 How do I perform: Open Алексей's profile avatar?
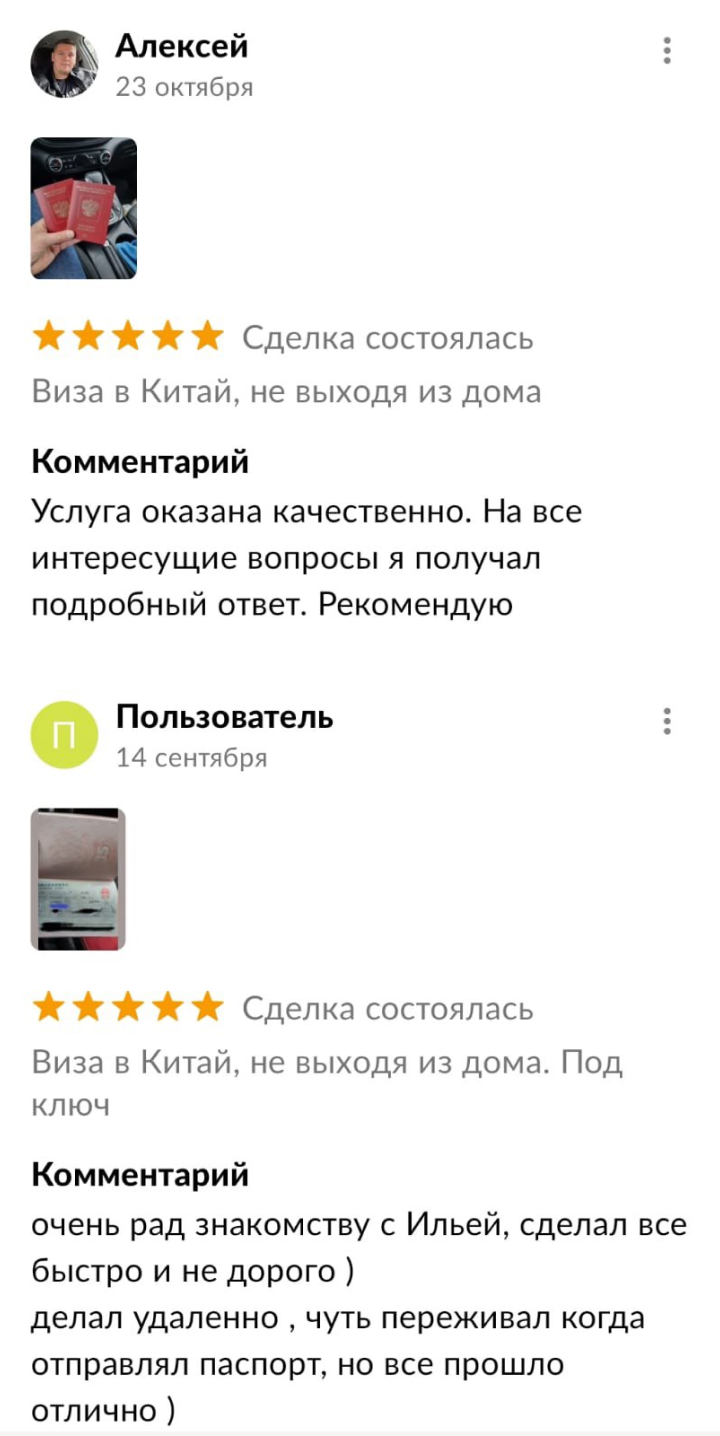tap(65, 64)
